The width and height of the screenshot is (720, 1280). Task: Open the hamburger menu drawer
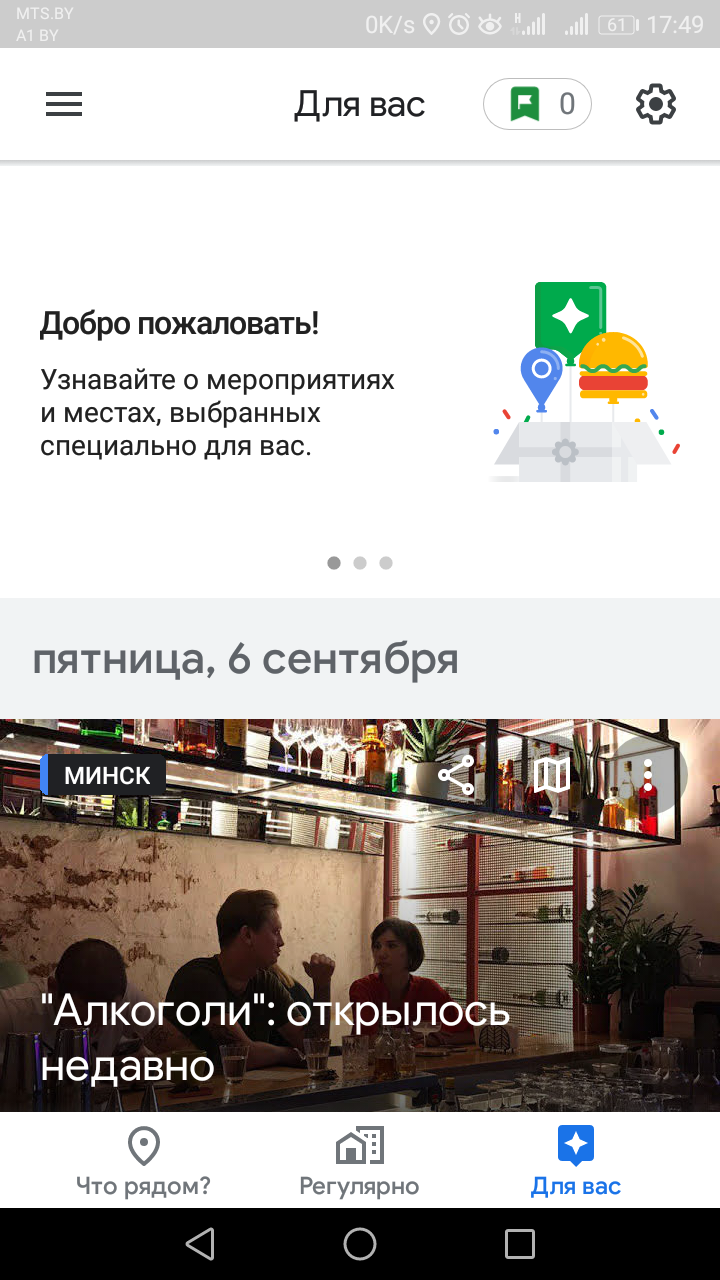(x=64, y=104)
